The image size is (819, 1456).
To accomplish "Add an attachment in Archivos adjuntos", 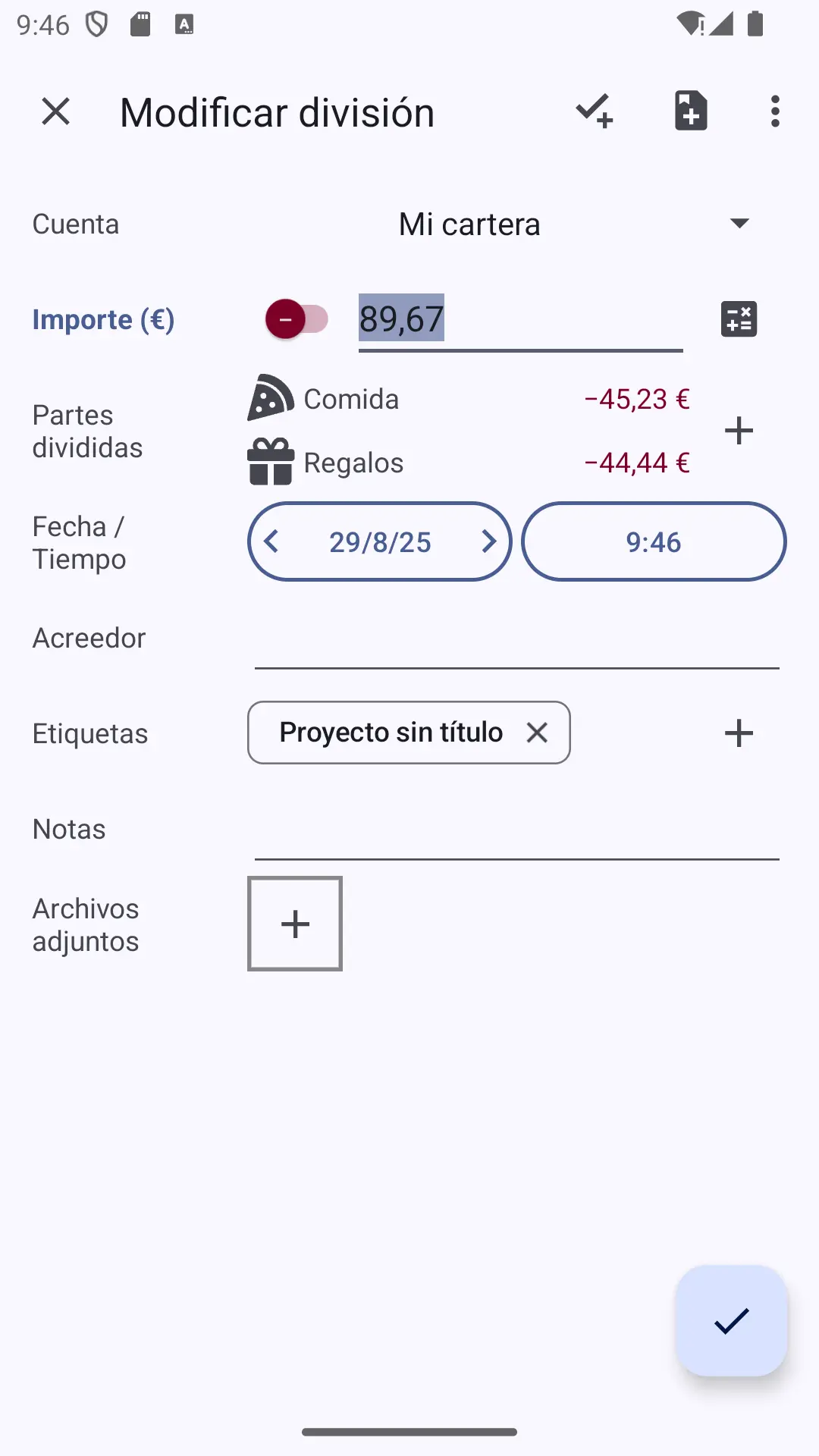I will coord(295,924).
